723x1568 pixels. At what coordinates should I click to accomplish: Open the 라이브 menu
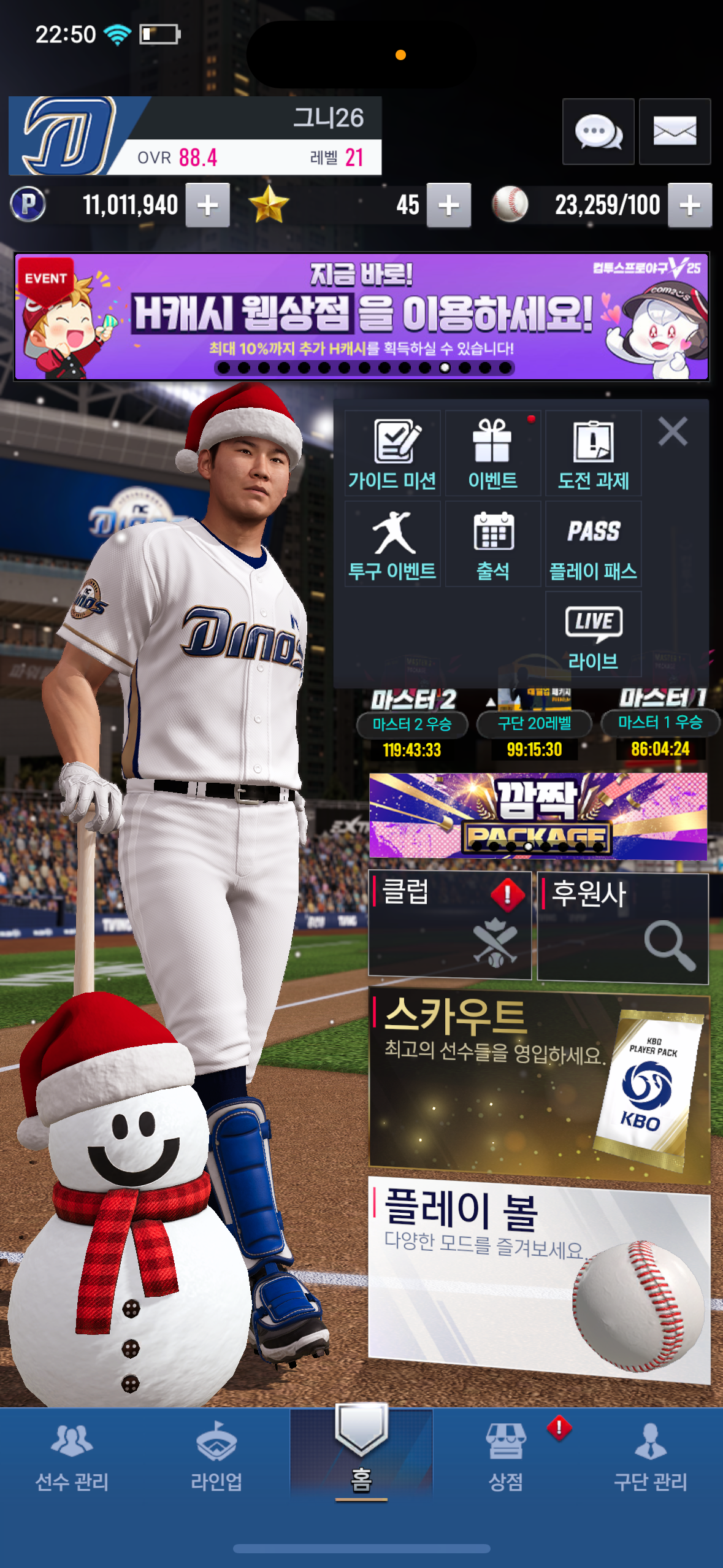point(593,635)
